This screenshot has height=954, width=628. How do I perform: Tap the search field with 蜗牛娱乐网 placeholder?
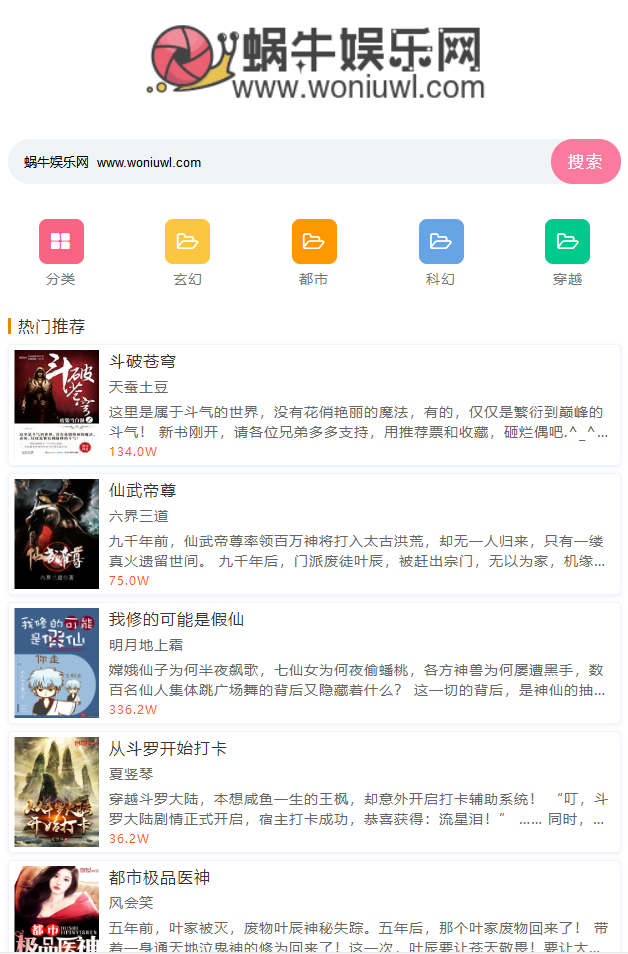pos(280,162)
